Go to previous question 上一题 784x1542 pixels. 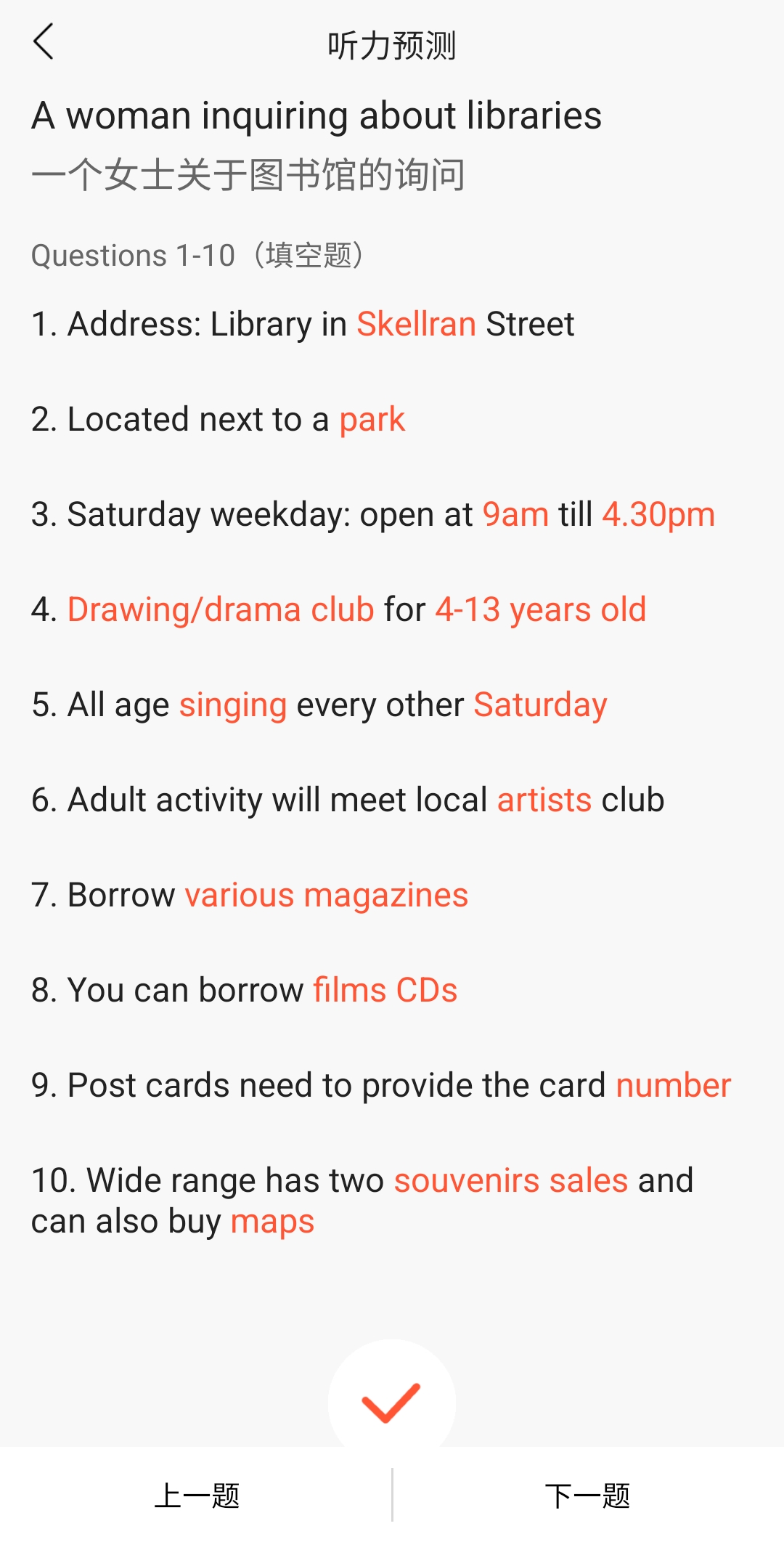(x=197, y=1496)
